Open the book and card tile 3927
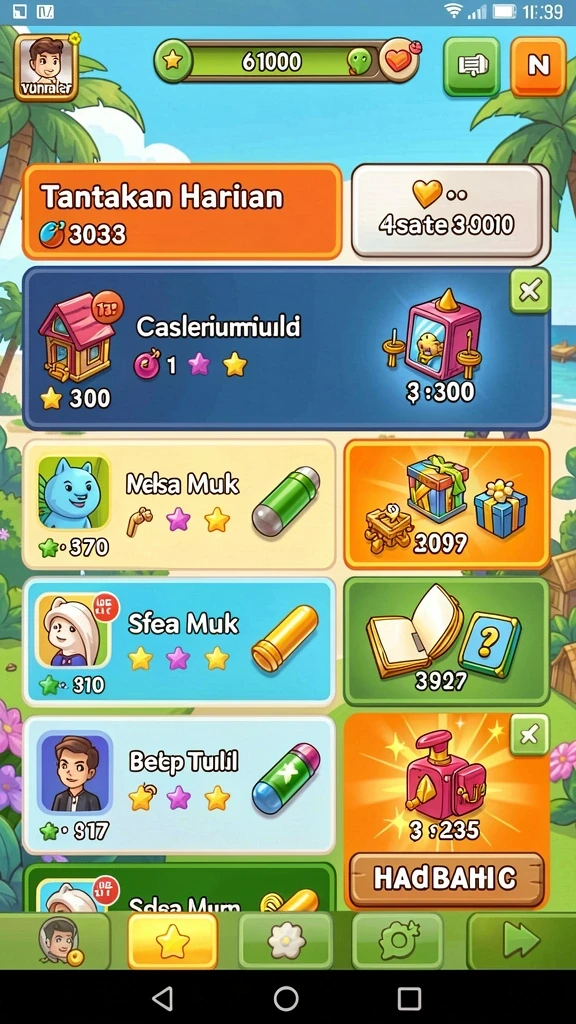This screenshot has height=1024, width=576. click(x=447, y=641)
